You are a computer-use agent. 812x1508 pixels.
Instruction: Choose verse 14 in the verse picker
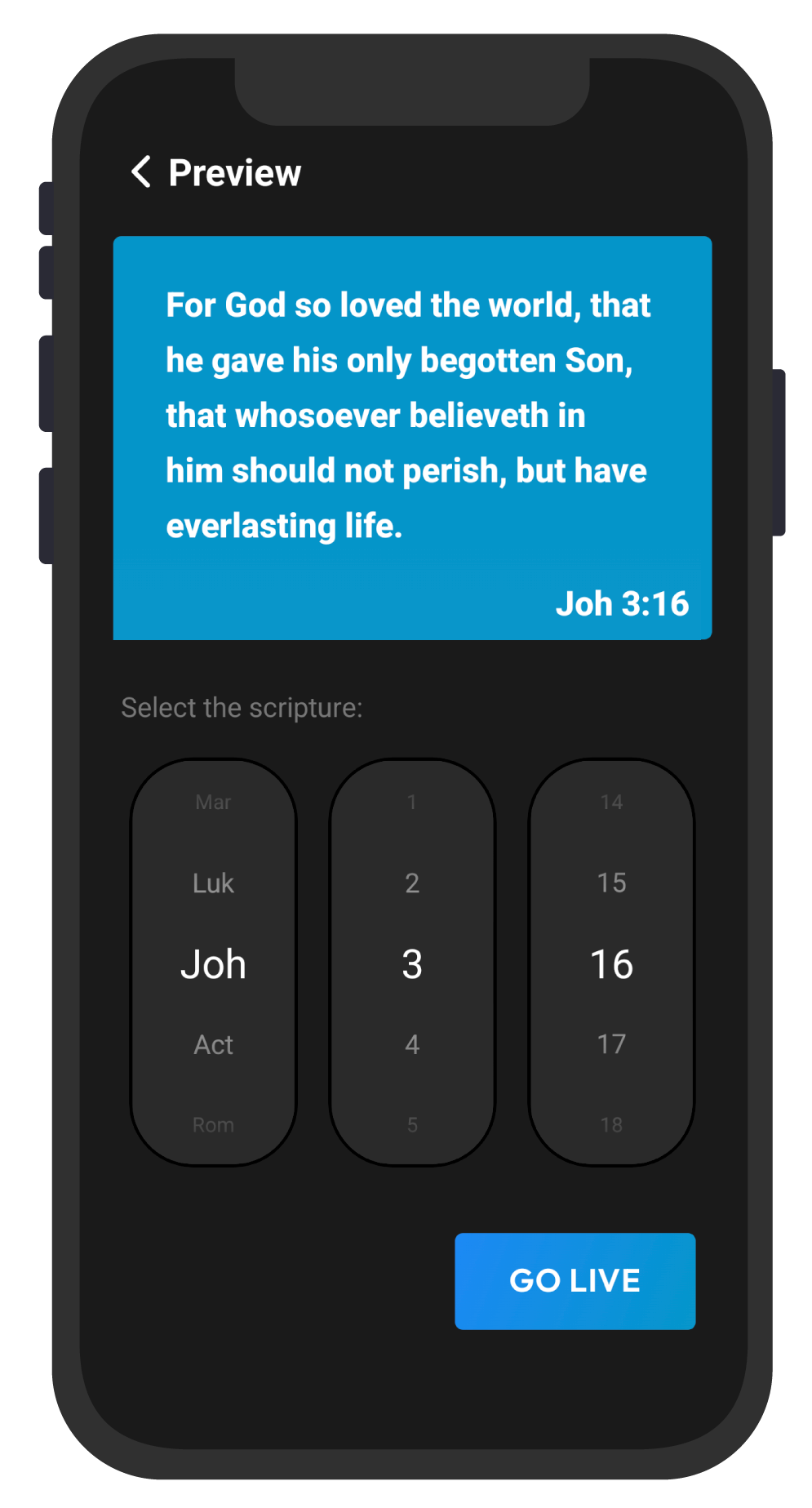coord(611,803)
